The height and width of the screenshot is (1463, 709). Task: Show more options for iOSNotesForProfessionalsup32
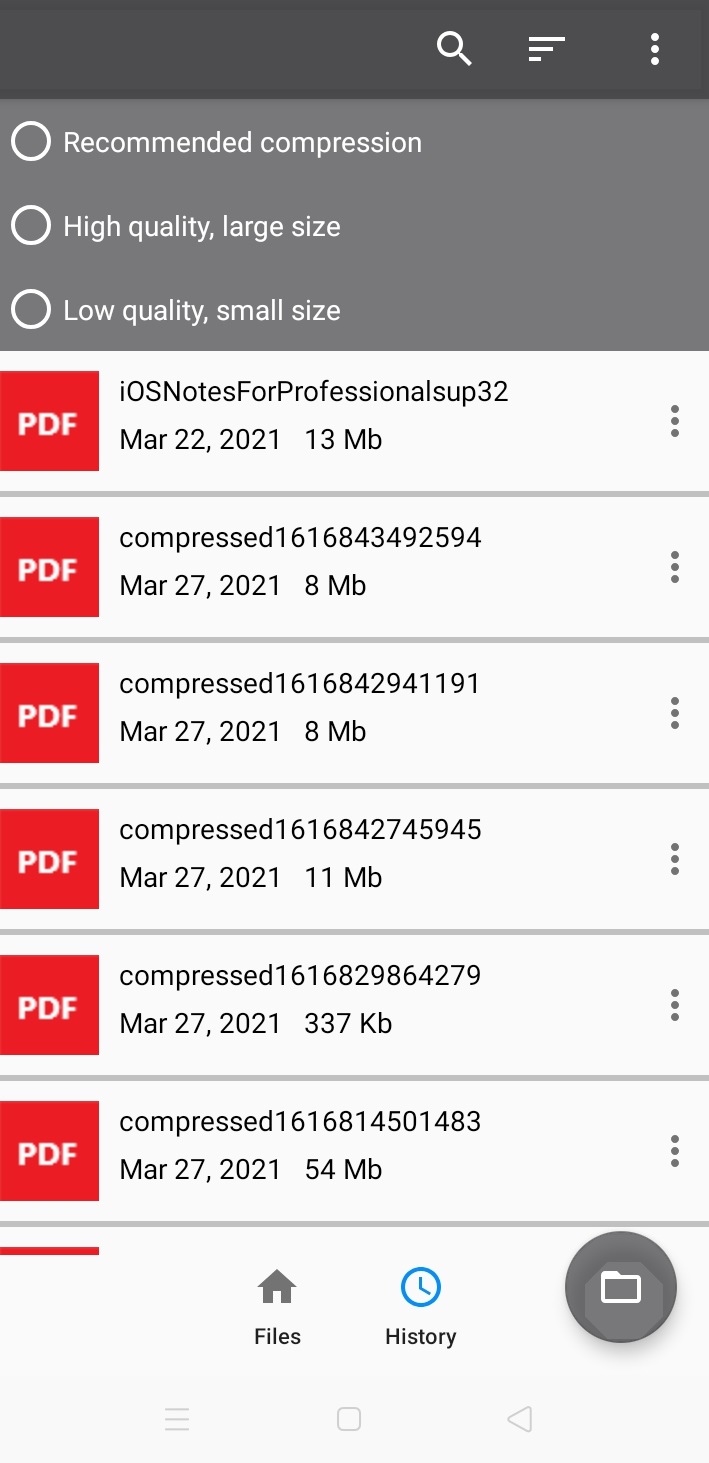(x=675, y=421)
